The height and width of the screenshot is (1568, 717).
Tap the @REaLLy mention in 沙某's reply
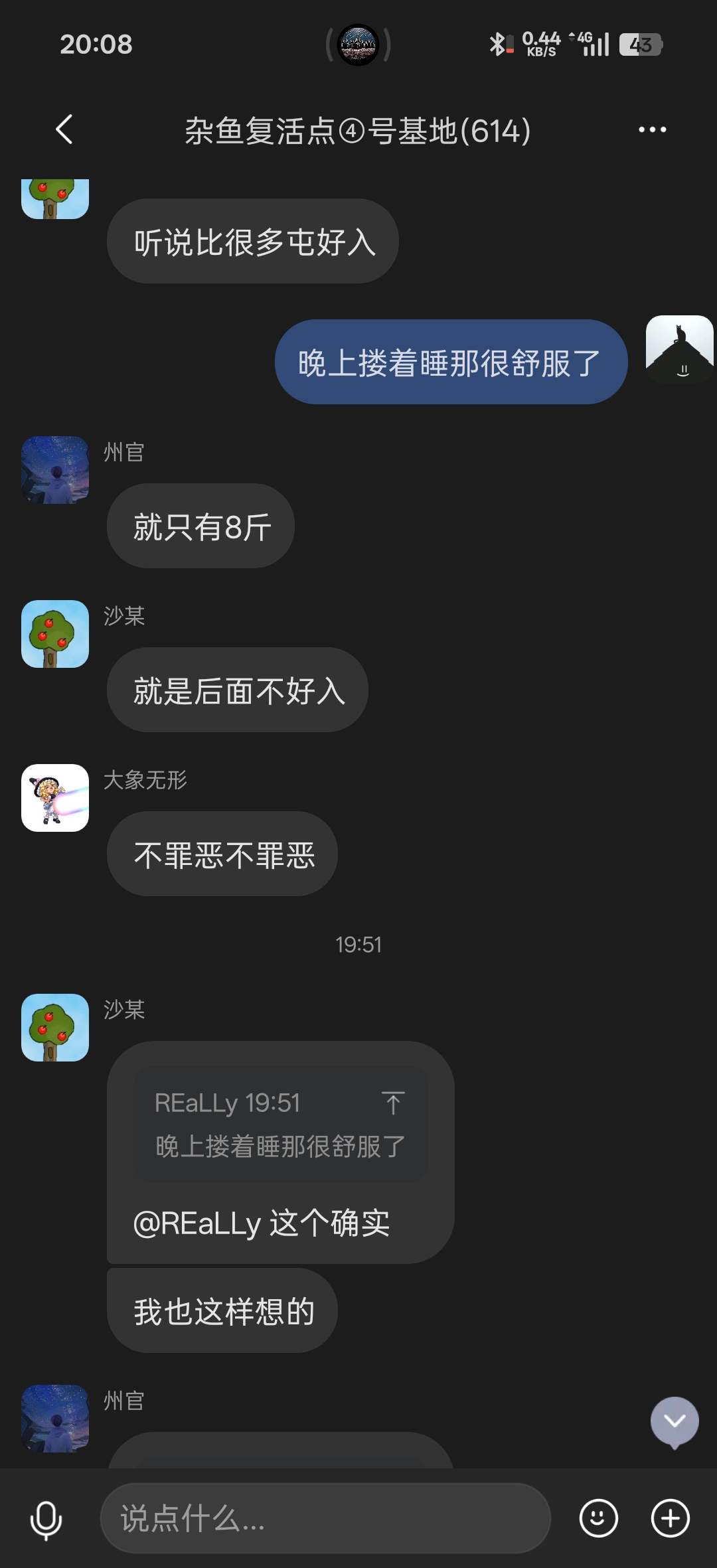(x=197, y=1223)
